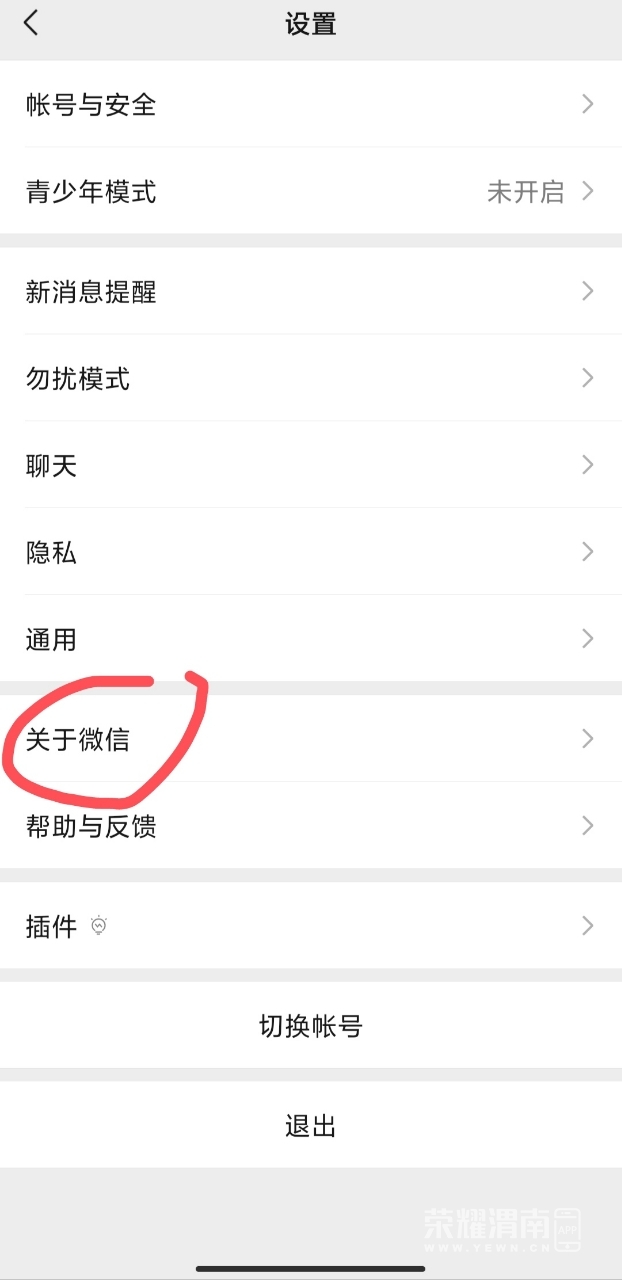Tap 退出 to log out
Screen dimensions: 622x1280
click(310, 1126)
